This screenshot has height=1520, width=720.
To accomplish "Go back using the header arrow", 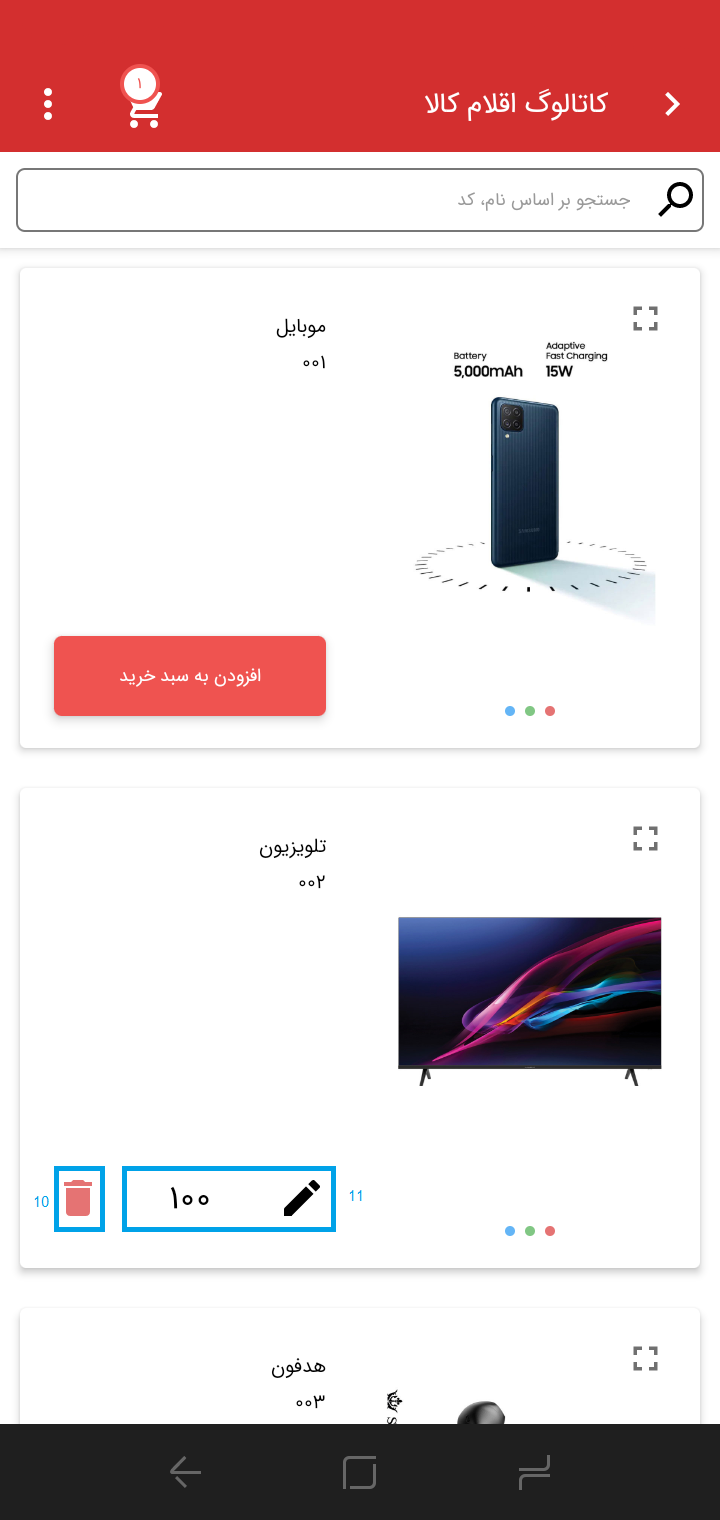I will point(673,103).
